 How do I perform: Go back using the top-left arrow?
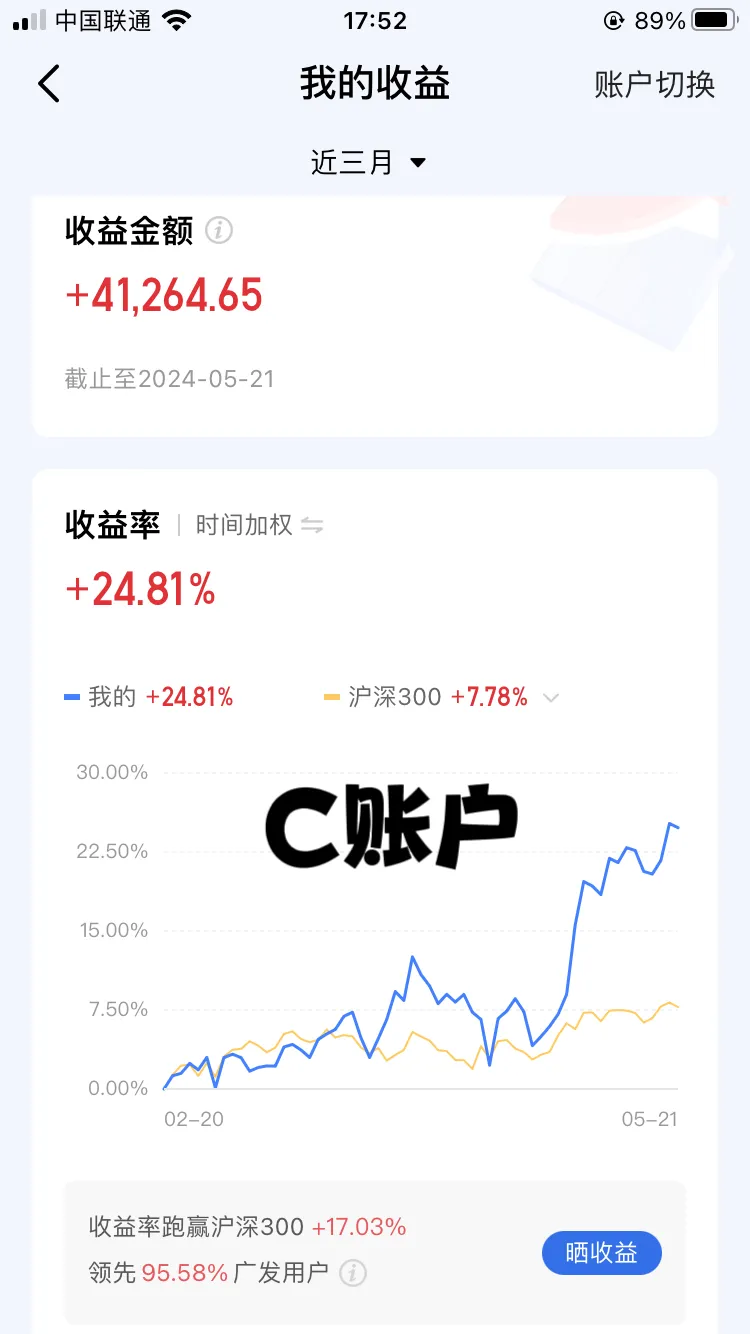(49, 84)
